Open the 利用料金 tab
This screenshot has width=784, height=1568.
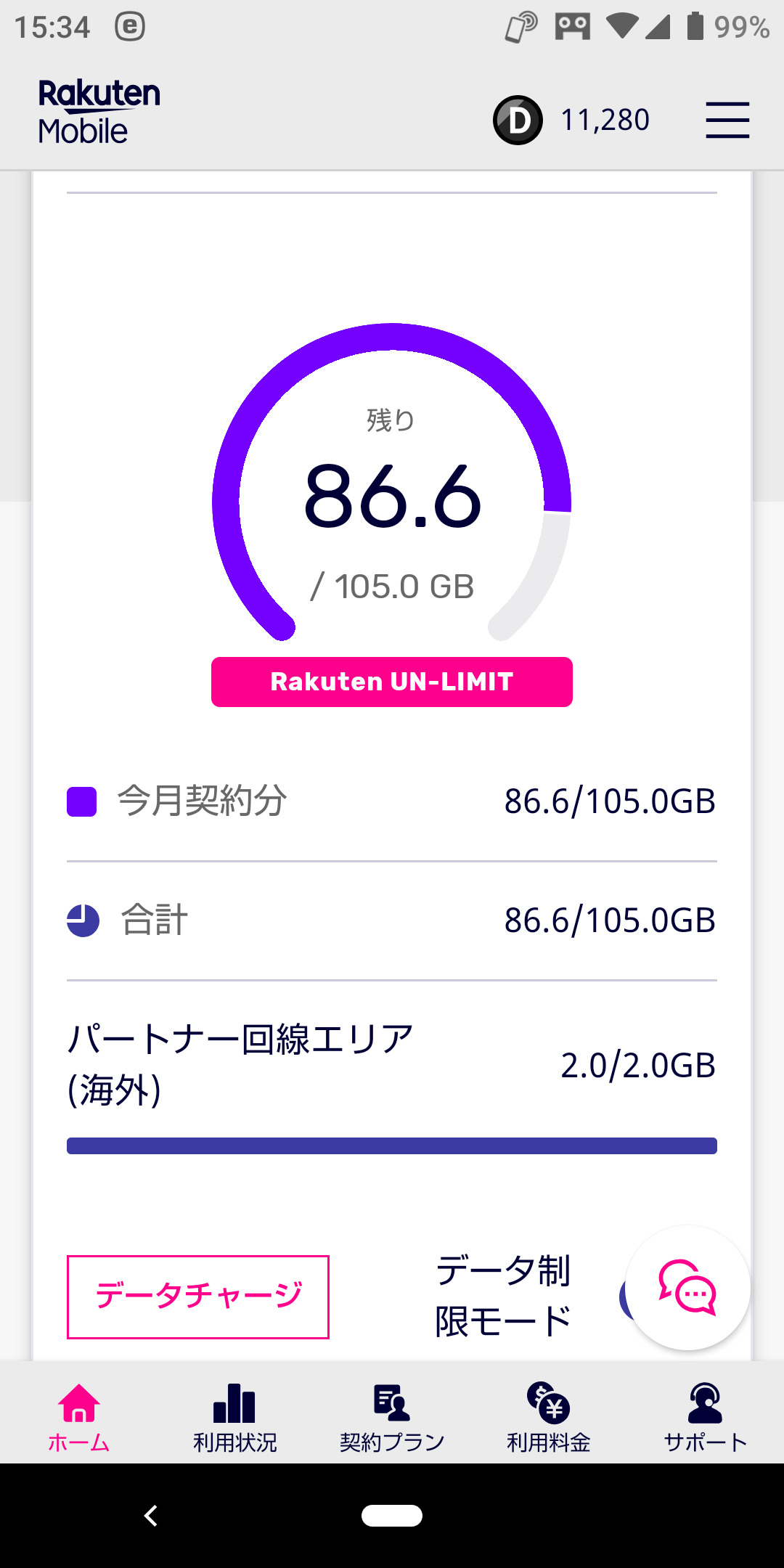click(549, 1416)
